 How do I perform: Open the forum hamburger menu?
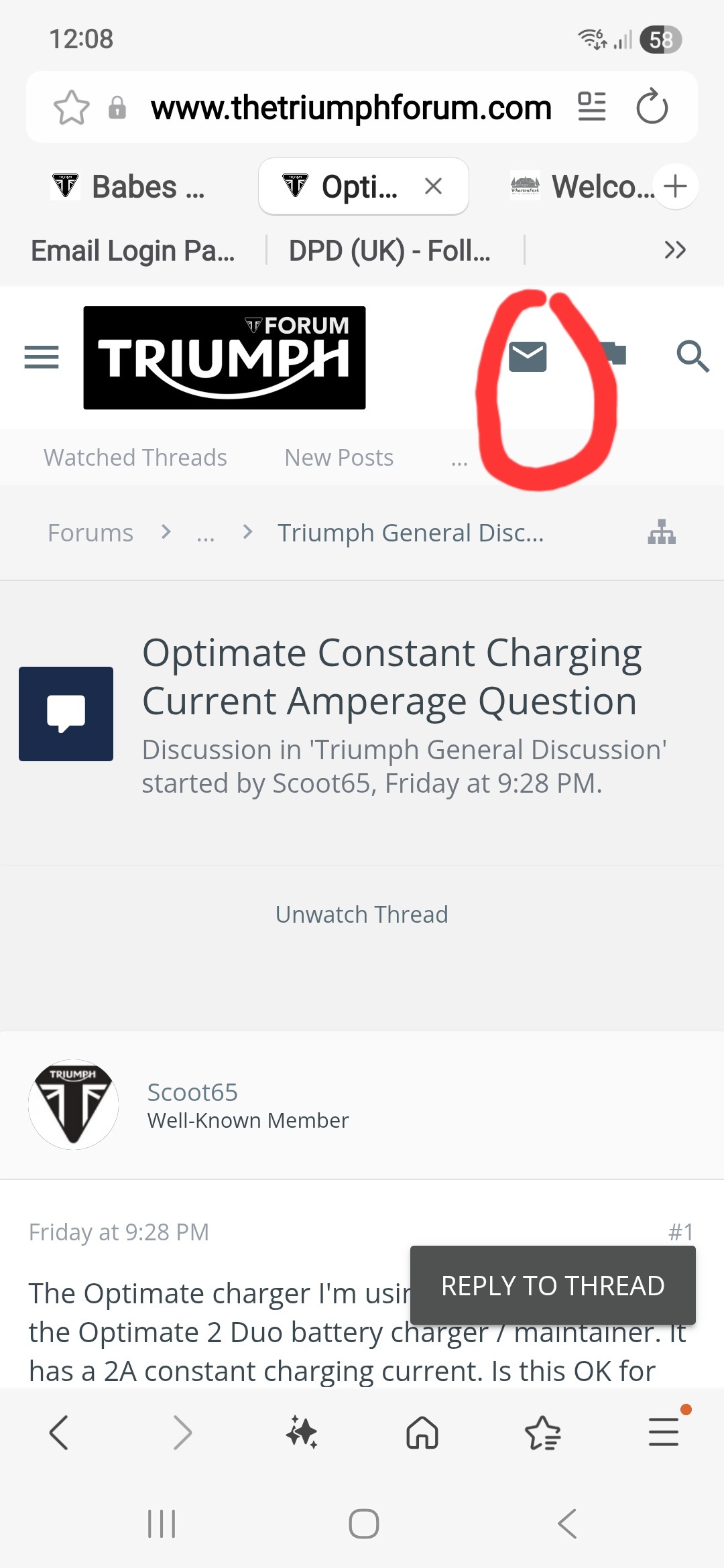tap(42, 356)
